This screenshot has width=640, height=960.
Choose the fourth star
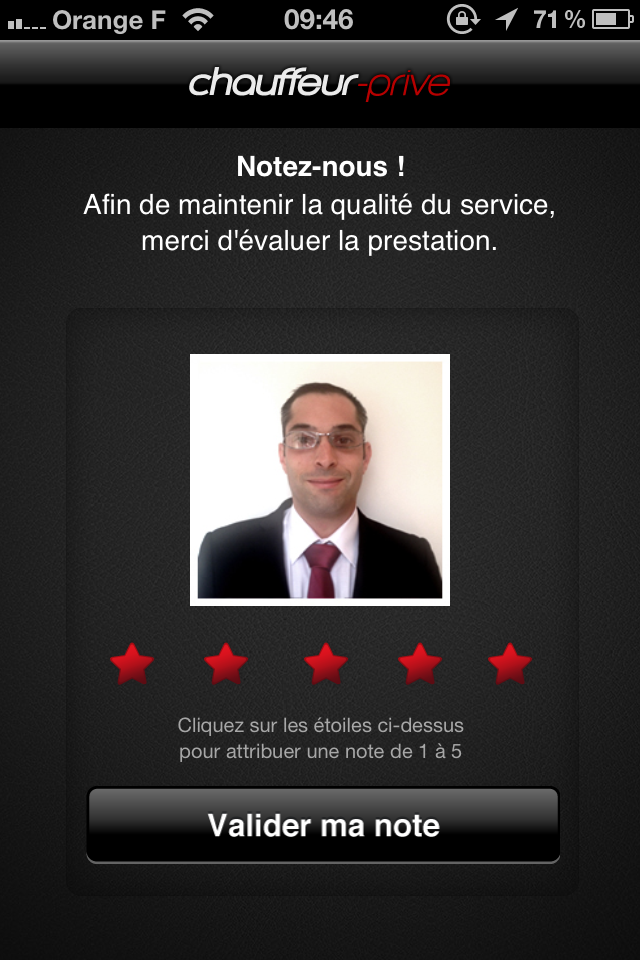coord(420,664)
